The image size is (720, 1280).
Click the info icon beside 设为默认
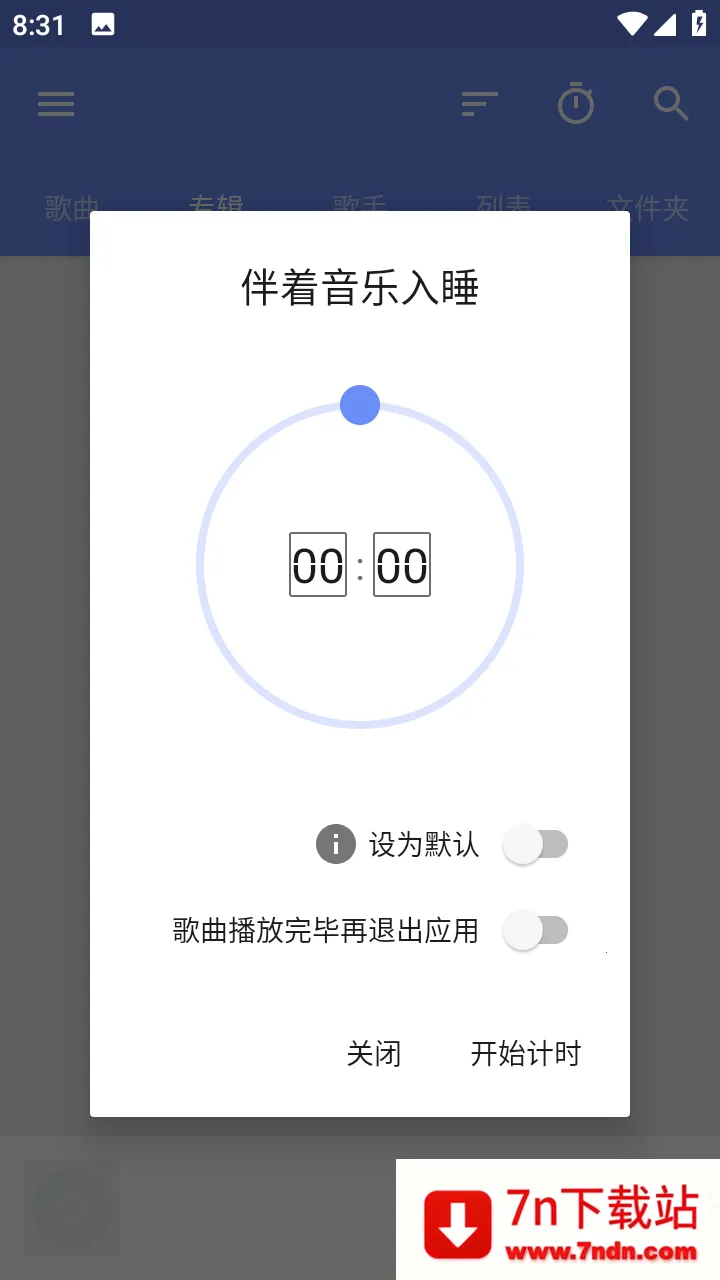point(335,844)
